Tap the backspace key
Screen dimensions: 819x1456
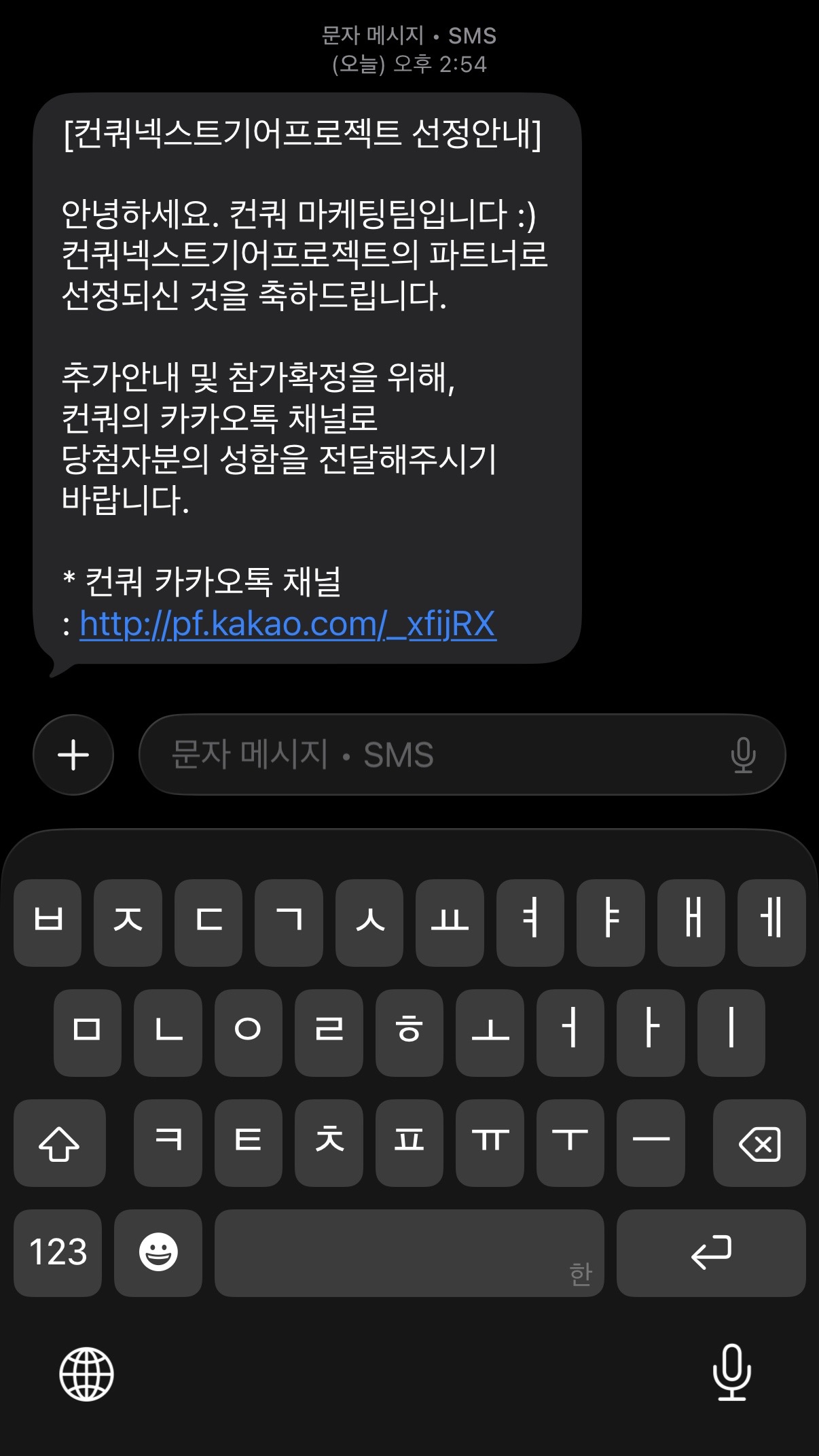(x=759, y=1143)
